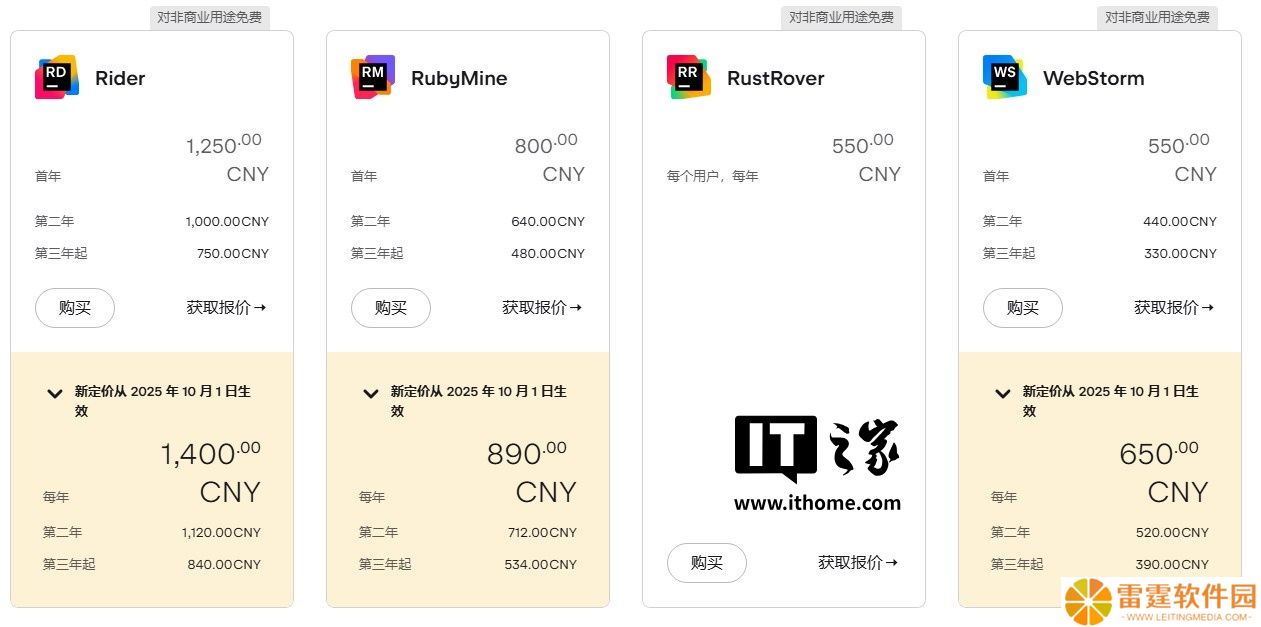Toggle RubyMine's 新定价 chevron

pos(371,393)
